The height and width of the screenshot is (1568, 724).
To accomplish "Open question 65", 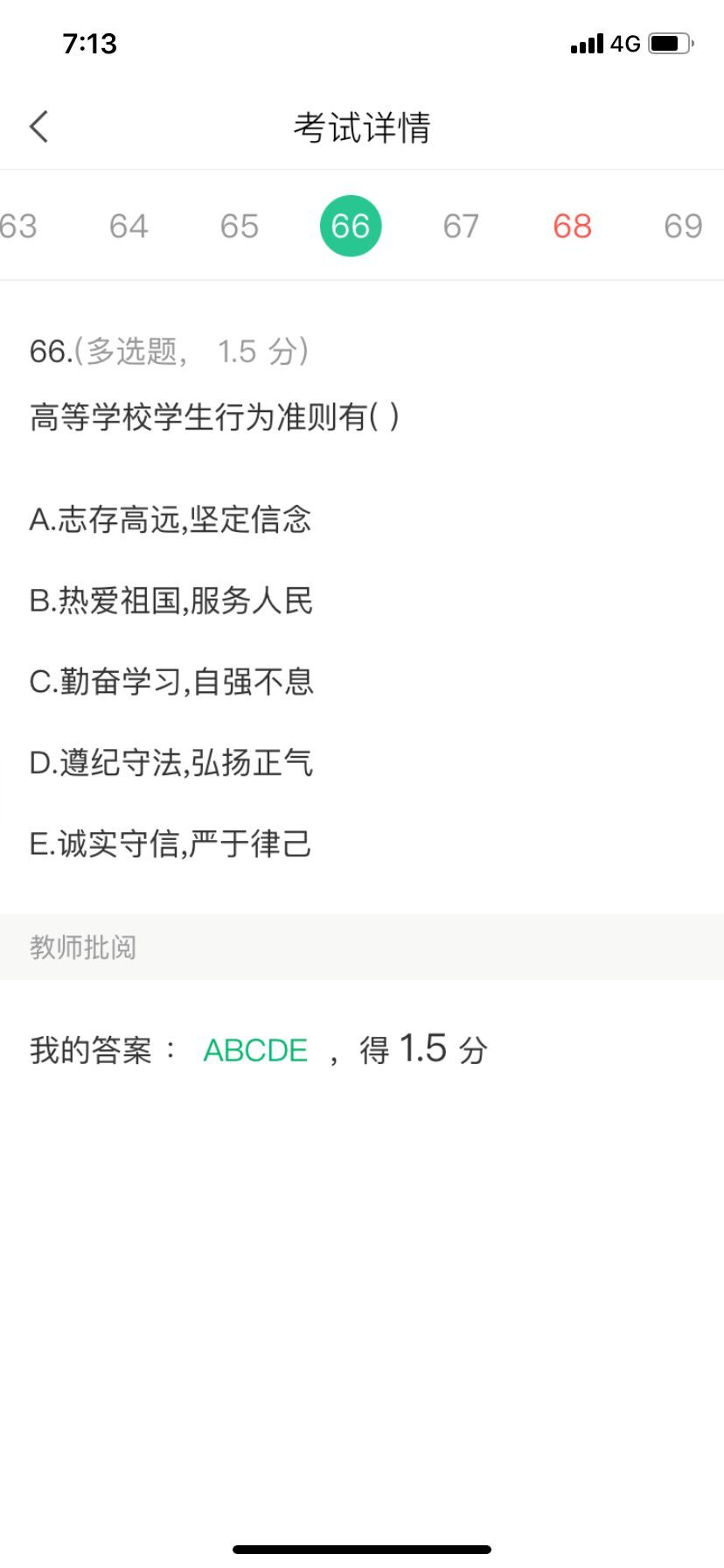I will click(x=240, y=227).
